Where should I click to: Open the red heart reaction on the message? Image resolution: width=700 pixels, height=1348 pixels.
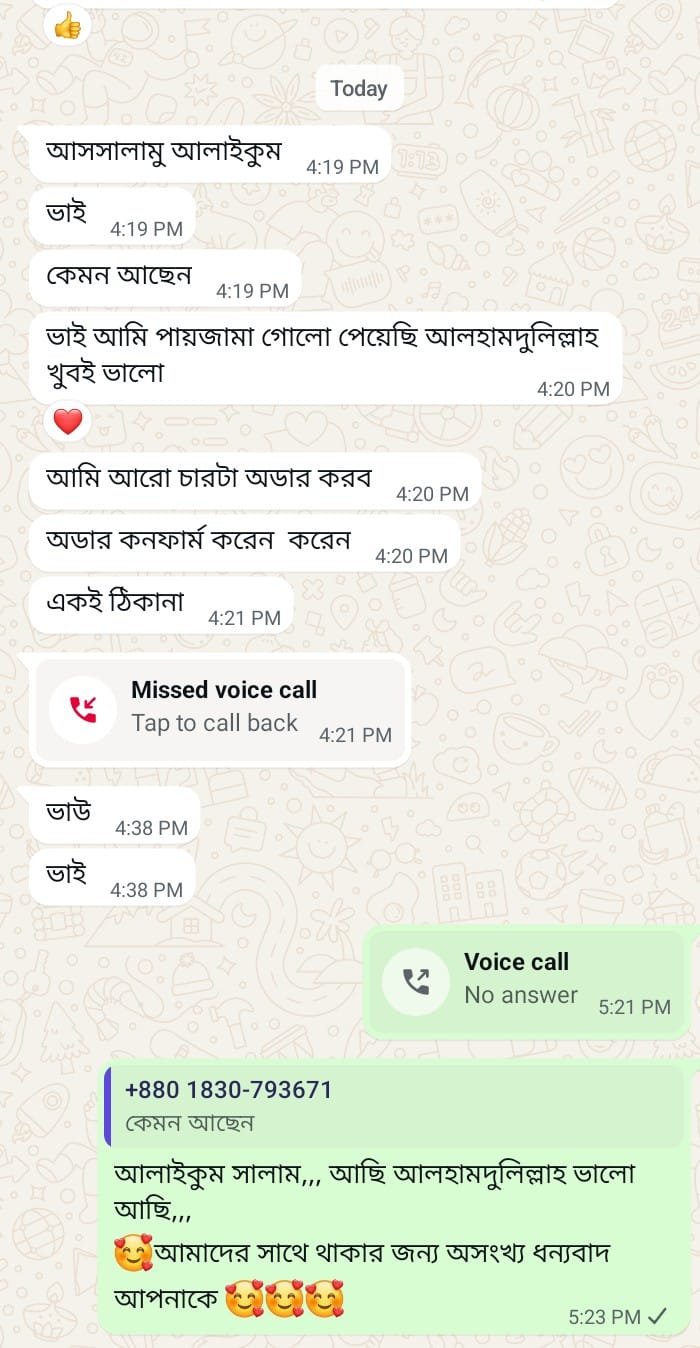pos(67,422)
